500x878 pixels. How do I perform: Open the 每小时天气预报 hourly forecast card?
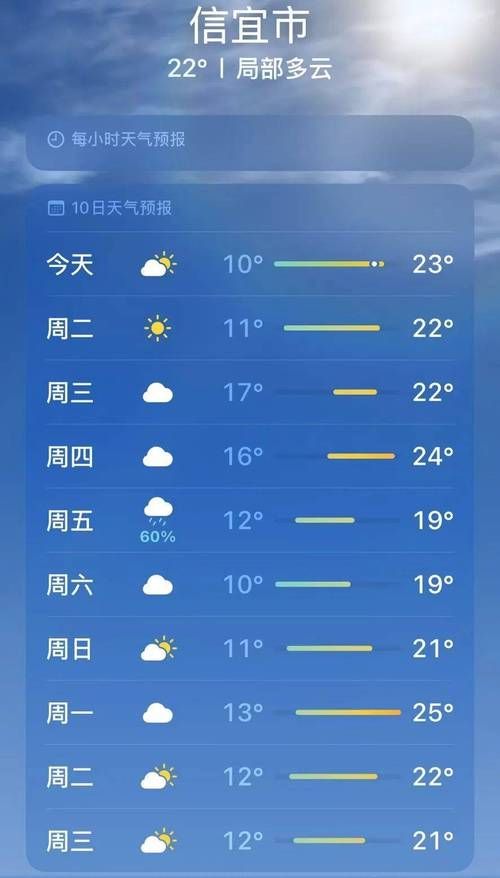(x=250, y=143)
